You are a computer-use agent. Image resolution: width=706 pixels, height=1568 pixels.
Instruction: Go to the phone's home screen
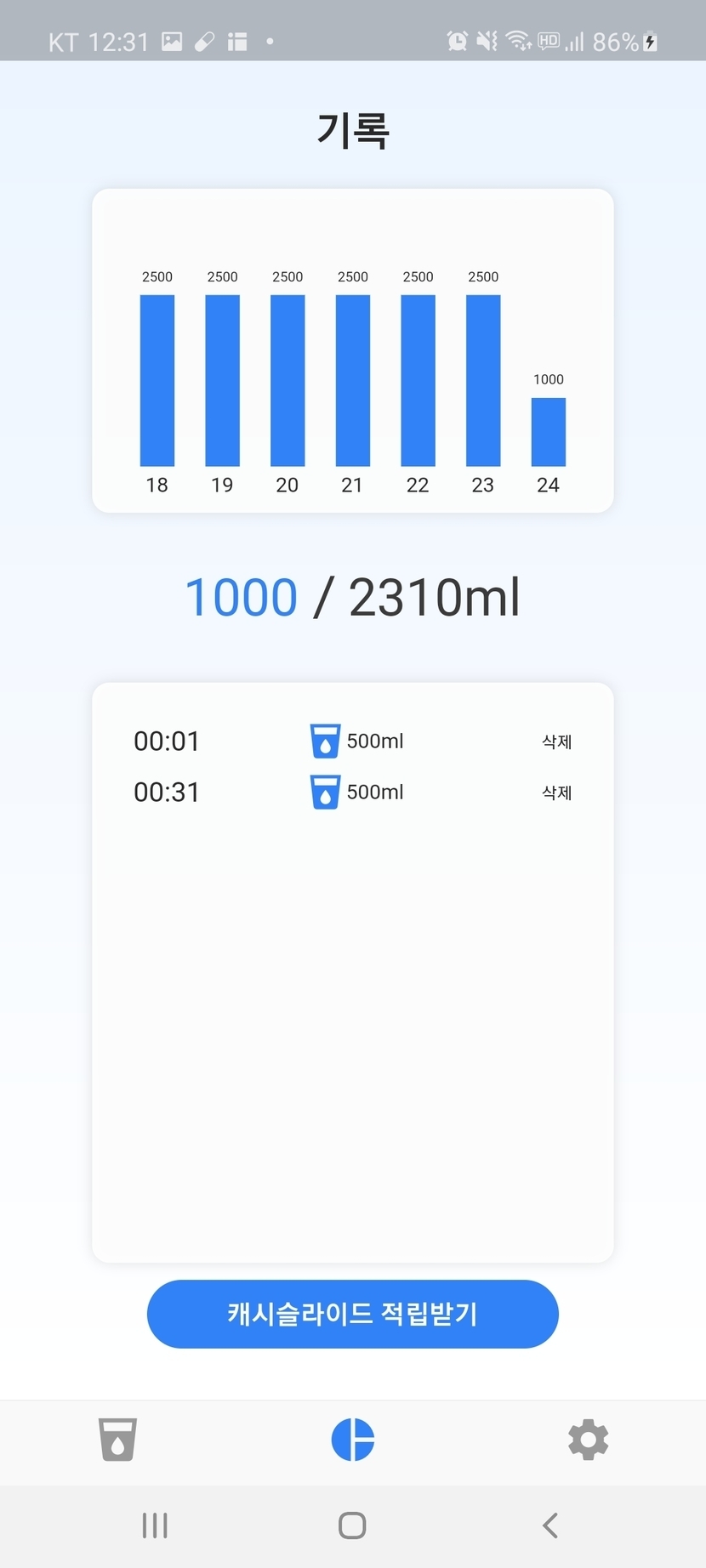coord(352,1525)
